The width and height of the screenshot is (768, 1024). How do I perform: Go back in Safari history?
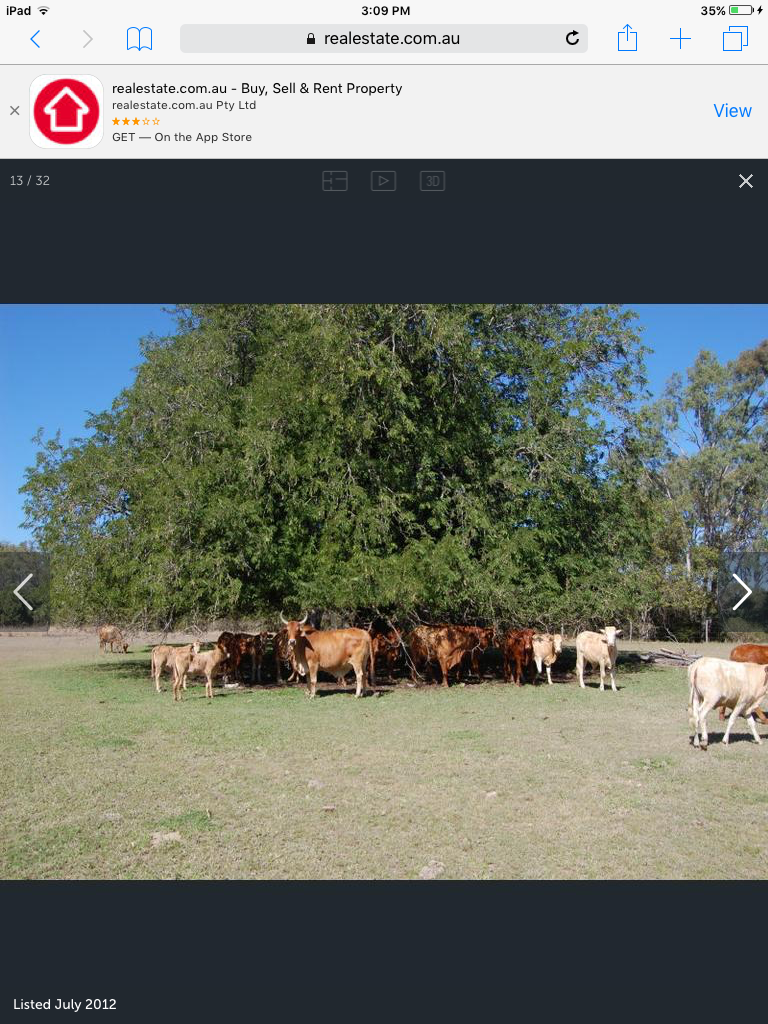click(36, 39)
